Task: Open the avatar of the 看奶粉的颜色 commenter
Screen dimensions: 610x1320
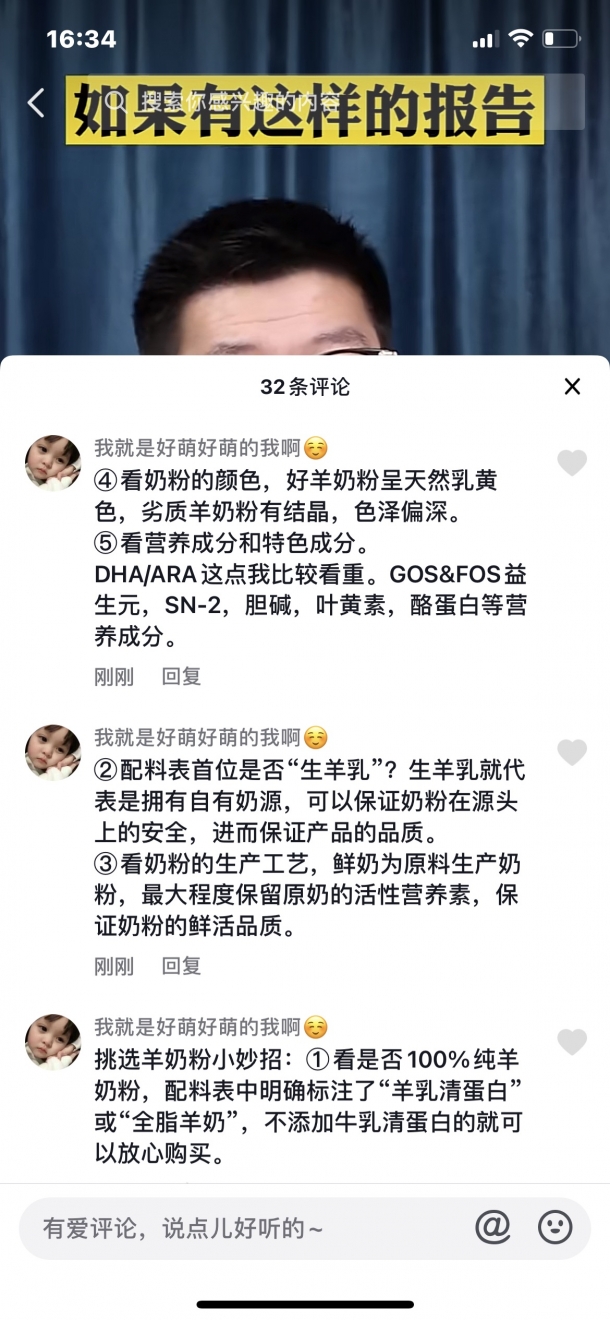Action: [x=53, y=462]
